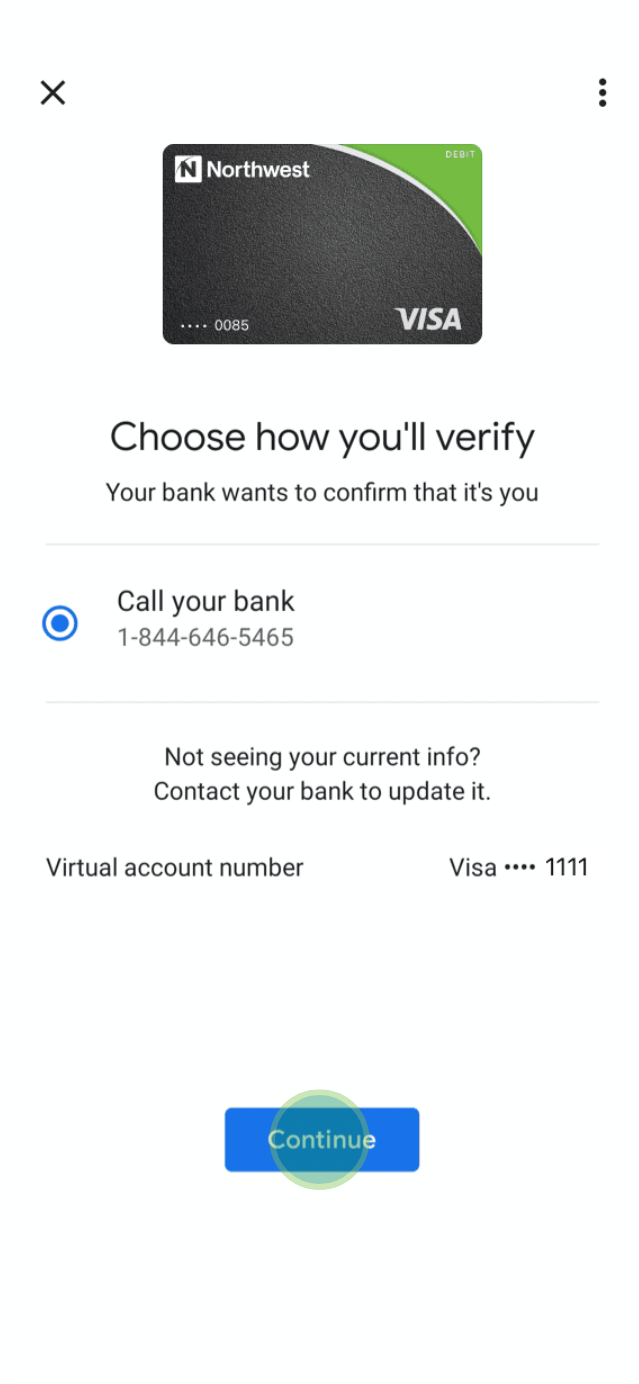Open the three-dot overflow menu

click(x=602, y=93)
